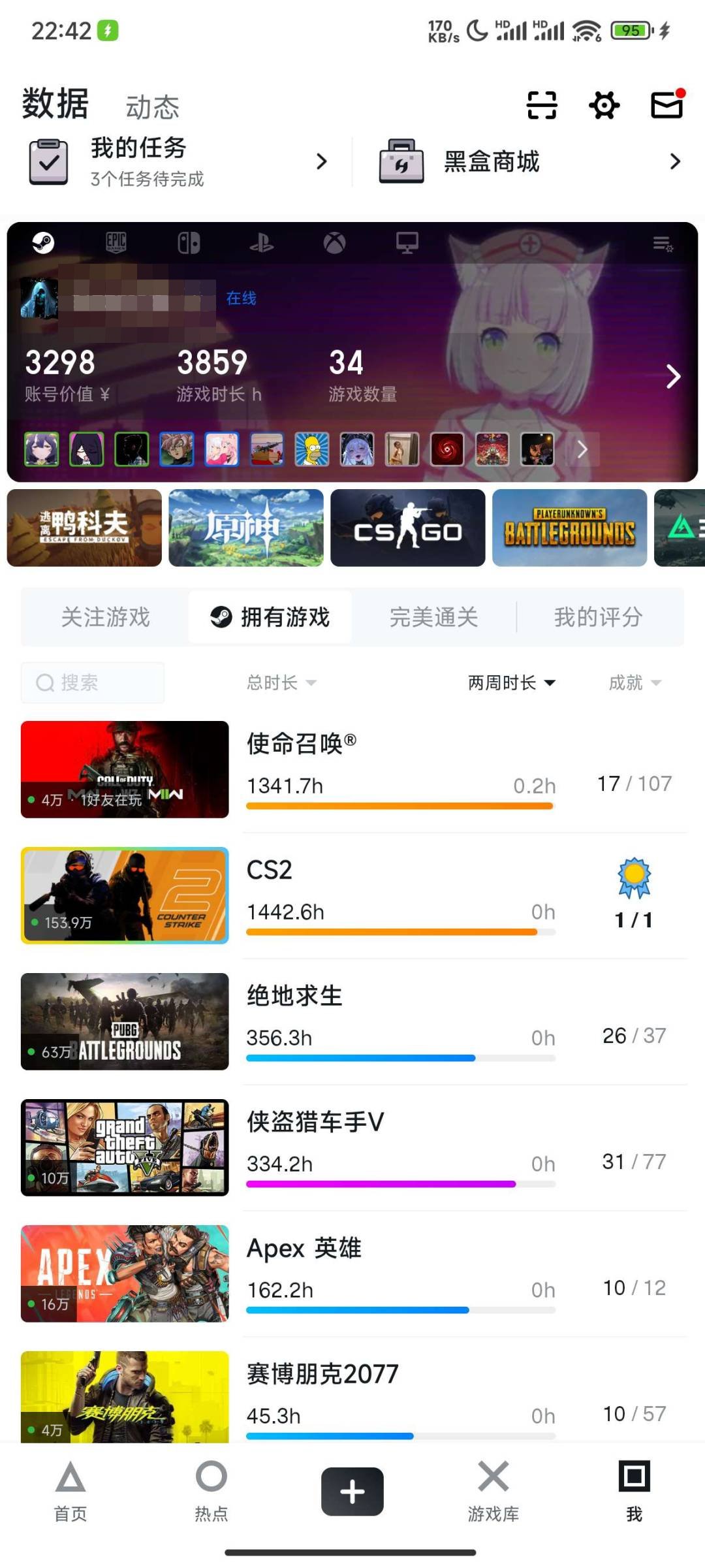
Task: Open the 成就 sort dropdown
Action: click(634, 683)
